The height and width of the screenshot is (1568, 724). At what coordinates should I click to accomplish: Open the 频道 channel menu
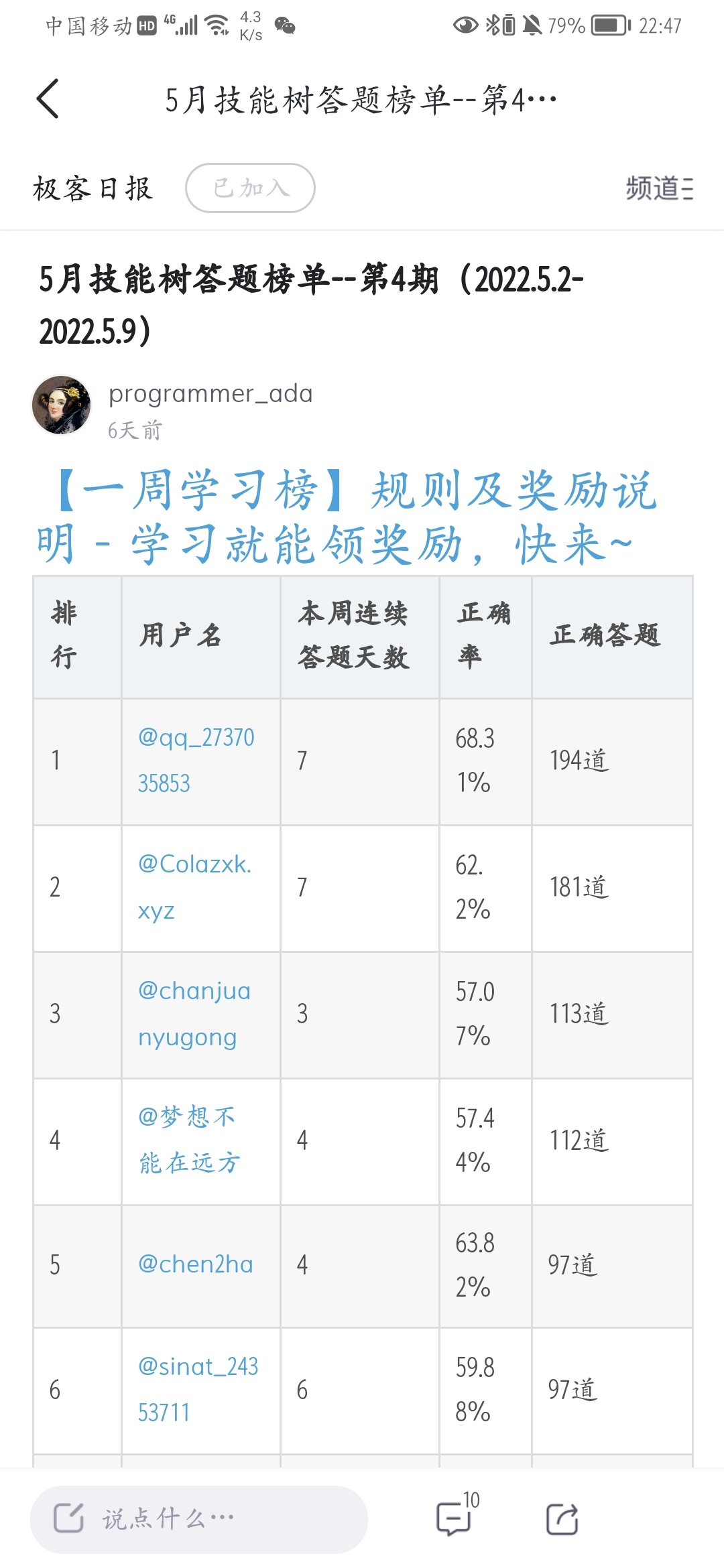coord(659,188)
